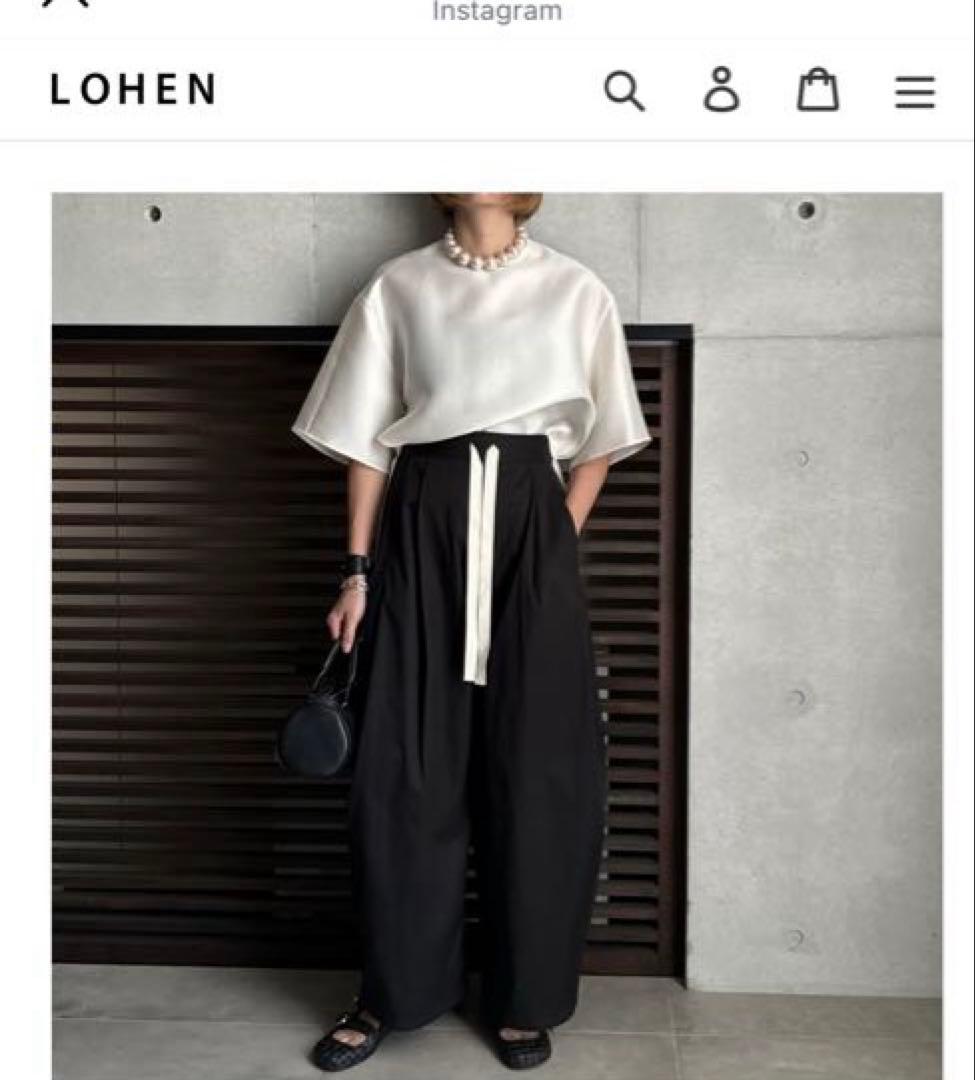The height and width of the screenshot is (1080, 975).
Task: Select the Instagram browser title
Action: click(495, 12)
